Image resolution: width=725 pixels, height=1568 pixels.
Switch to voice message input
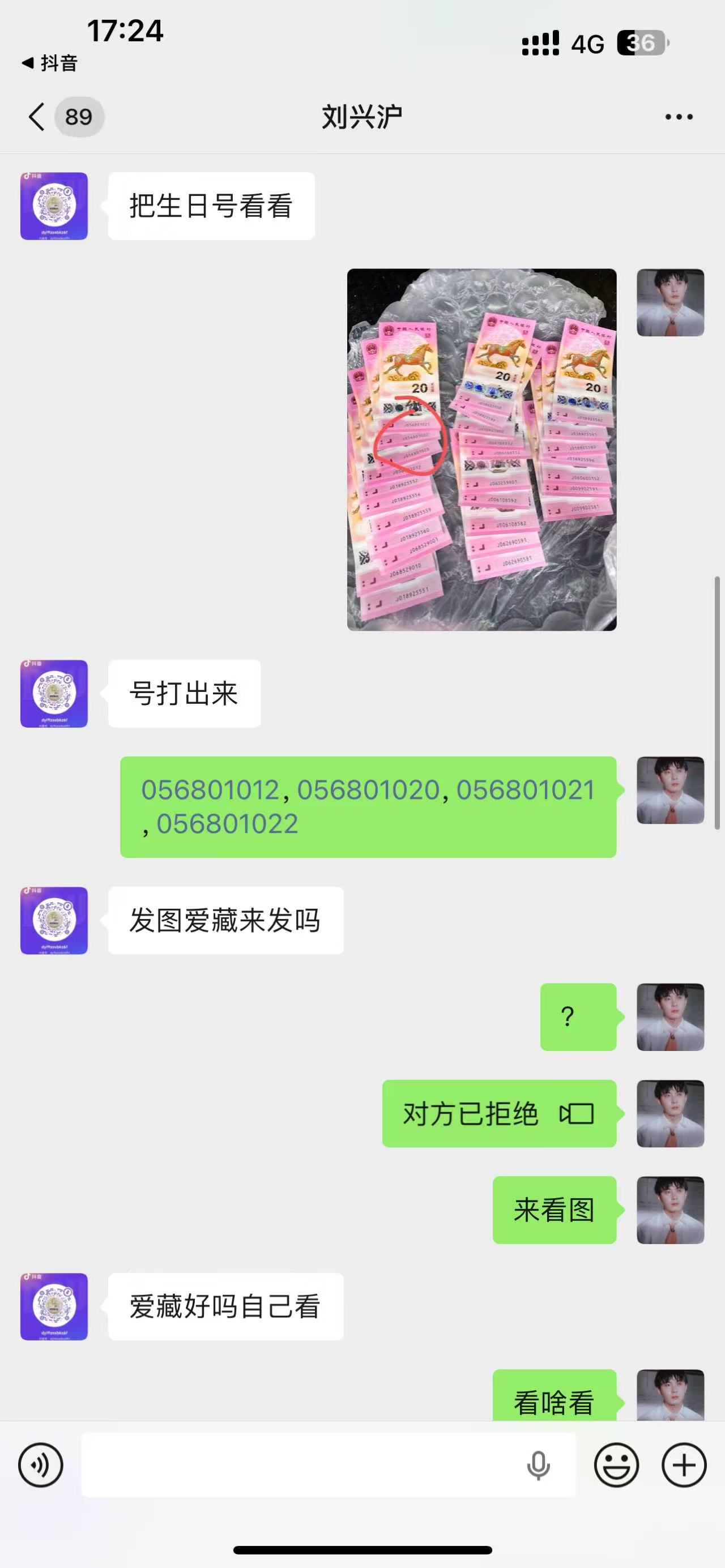[40, 1464]
